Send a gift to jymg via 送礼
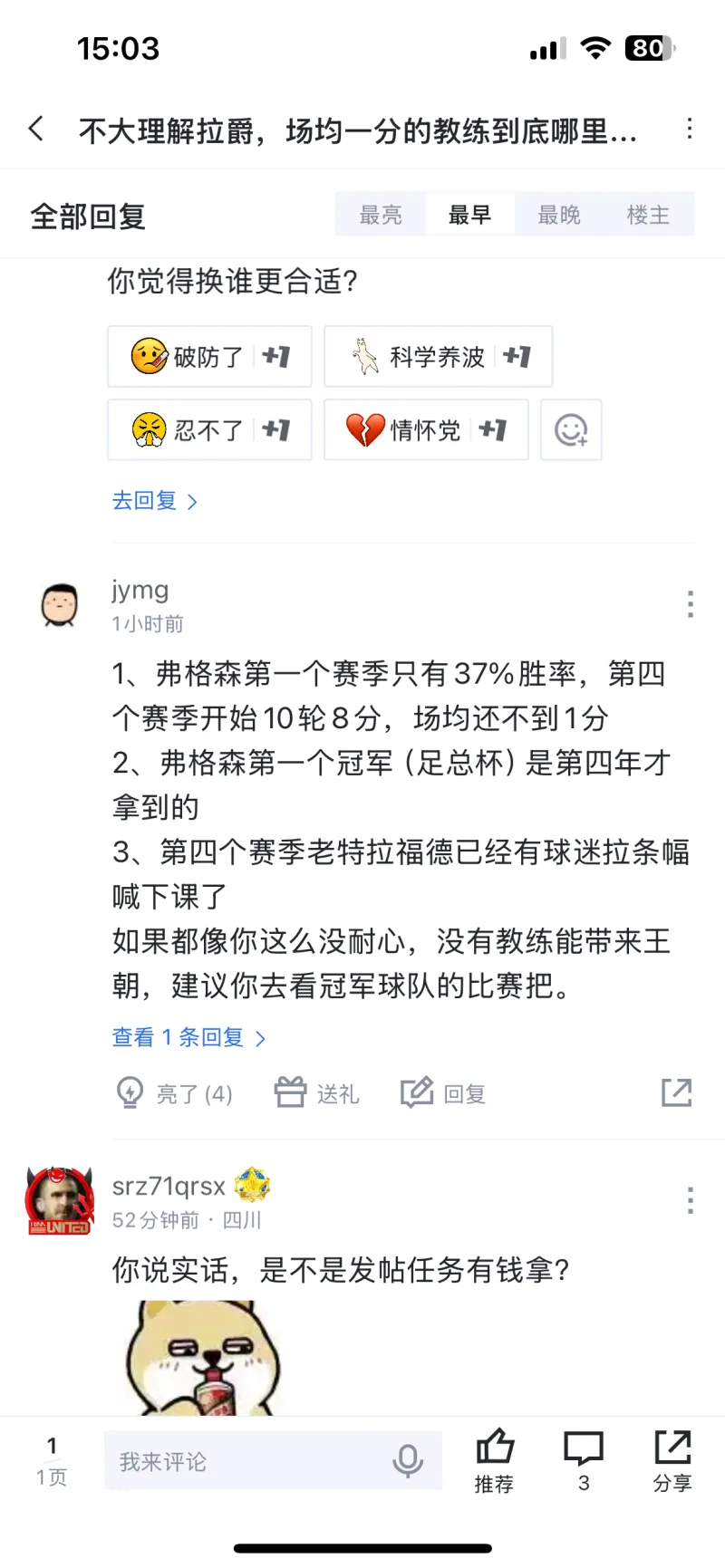 click(317, 1093)
